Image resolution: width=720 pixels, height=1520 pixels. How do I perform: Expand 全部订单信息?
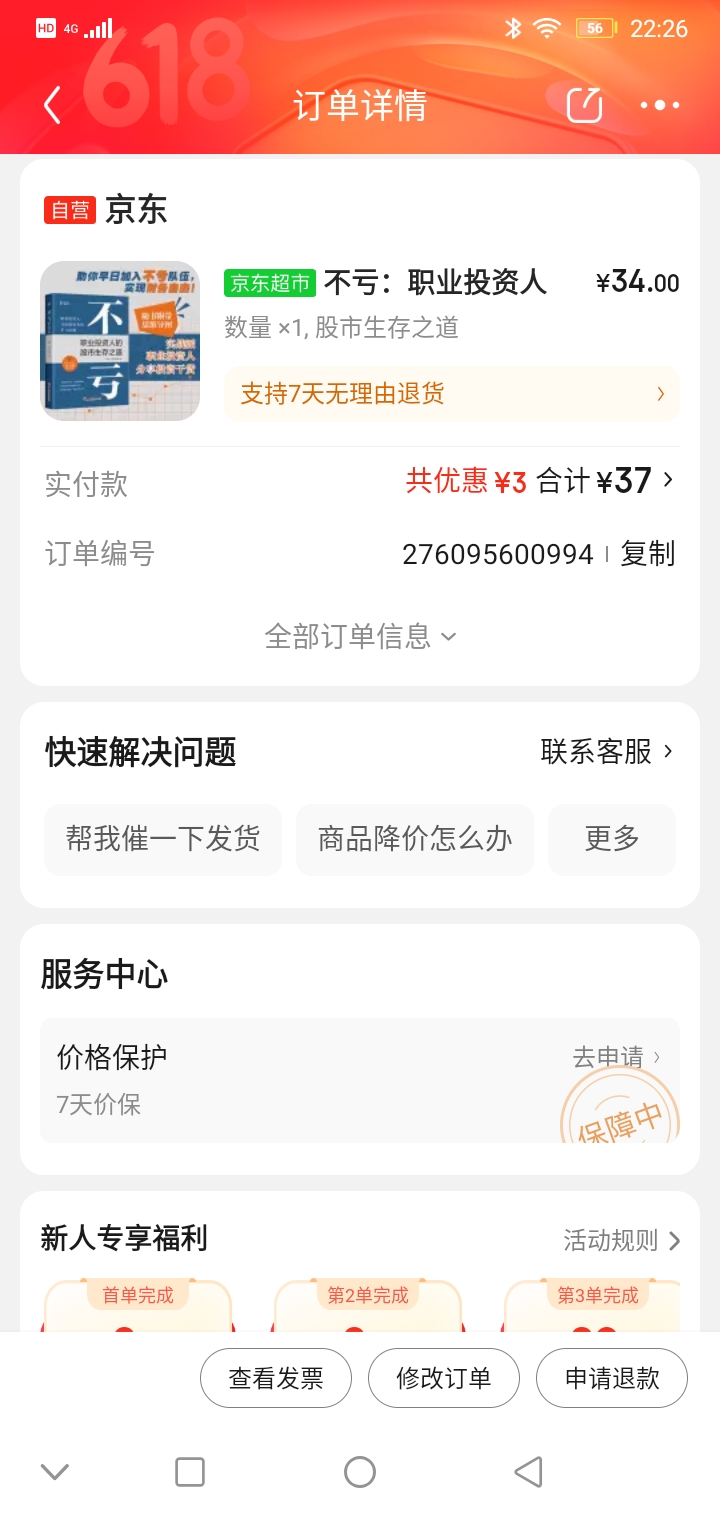pos(360,636)
